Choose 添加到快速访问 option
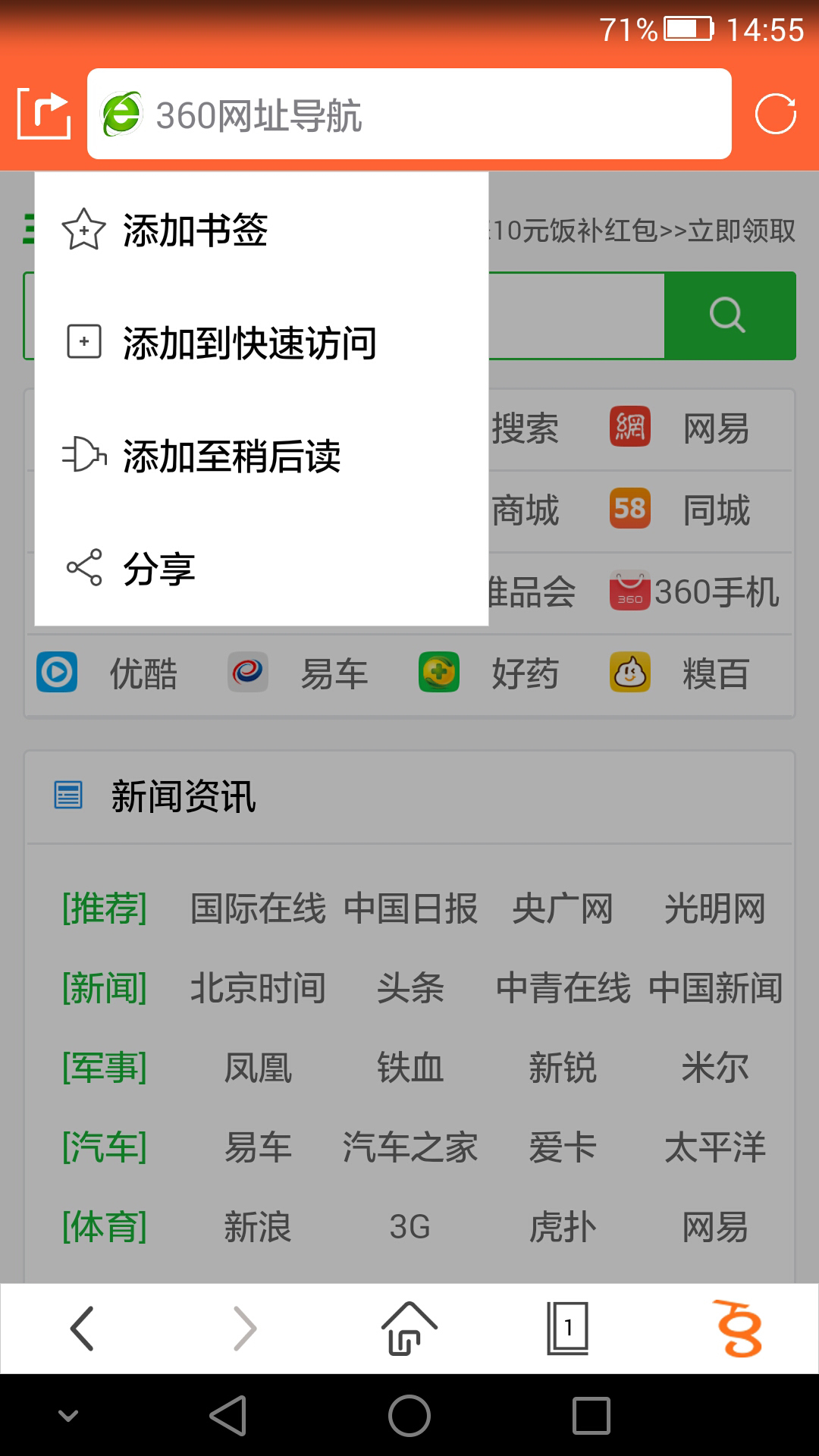Screen dimensions: 819x1456 pos(249,343)
